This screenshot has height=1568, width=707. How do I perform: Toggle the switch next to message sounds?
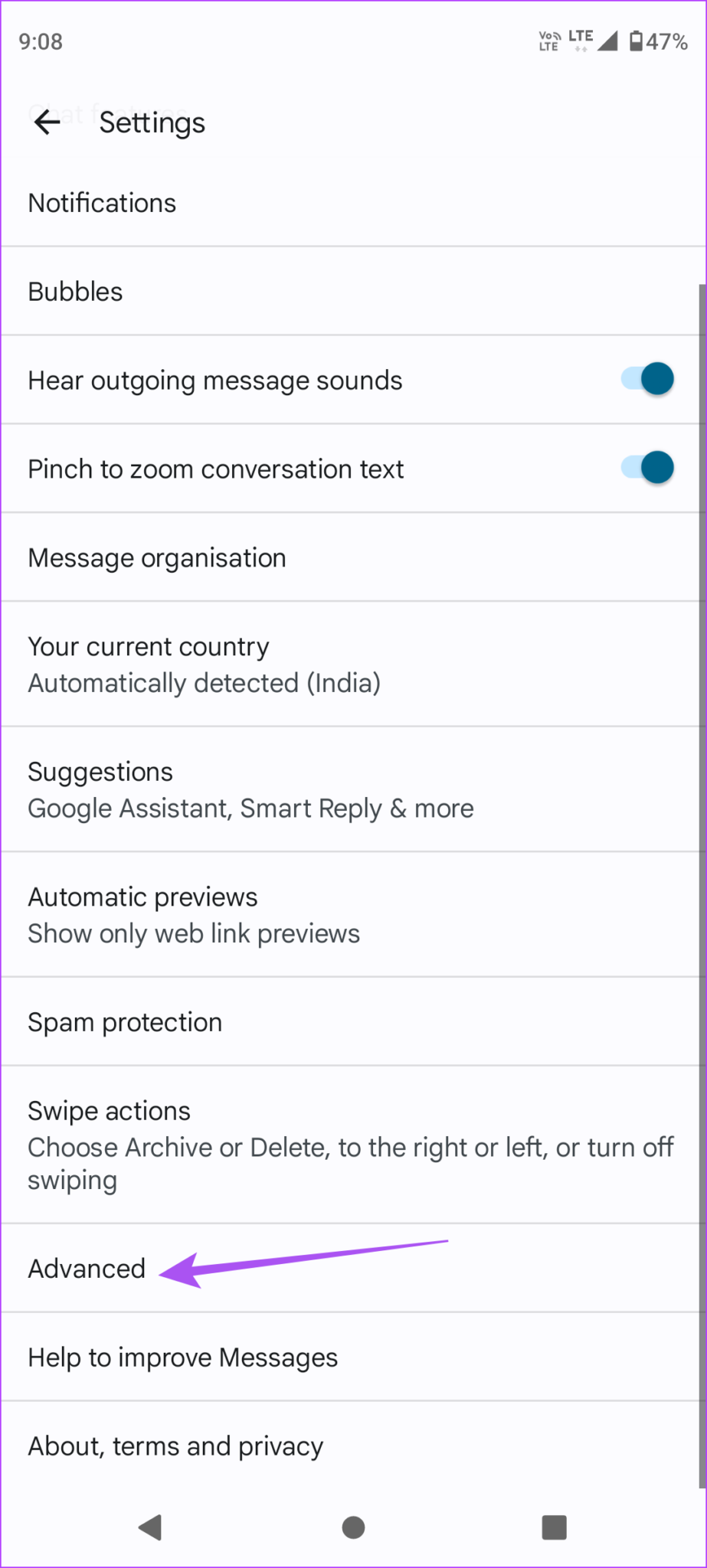646,378
